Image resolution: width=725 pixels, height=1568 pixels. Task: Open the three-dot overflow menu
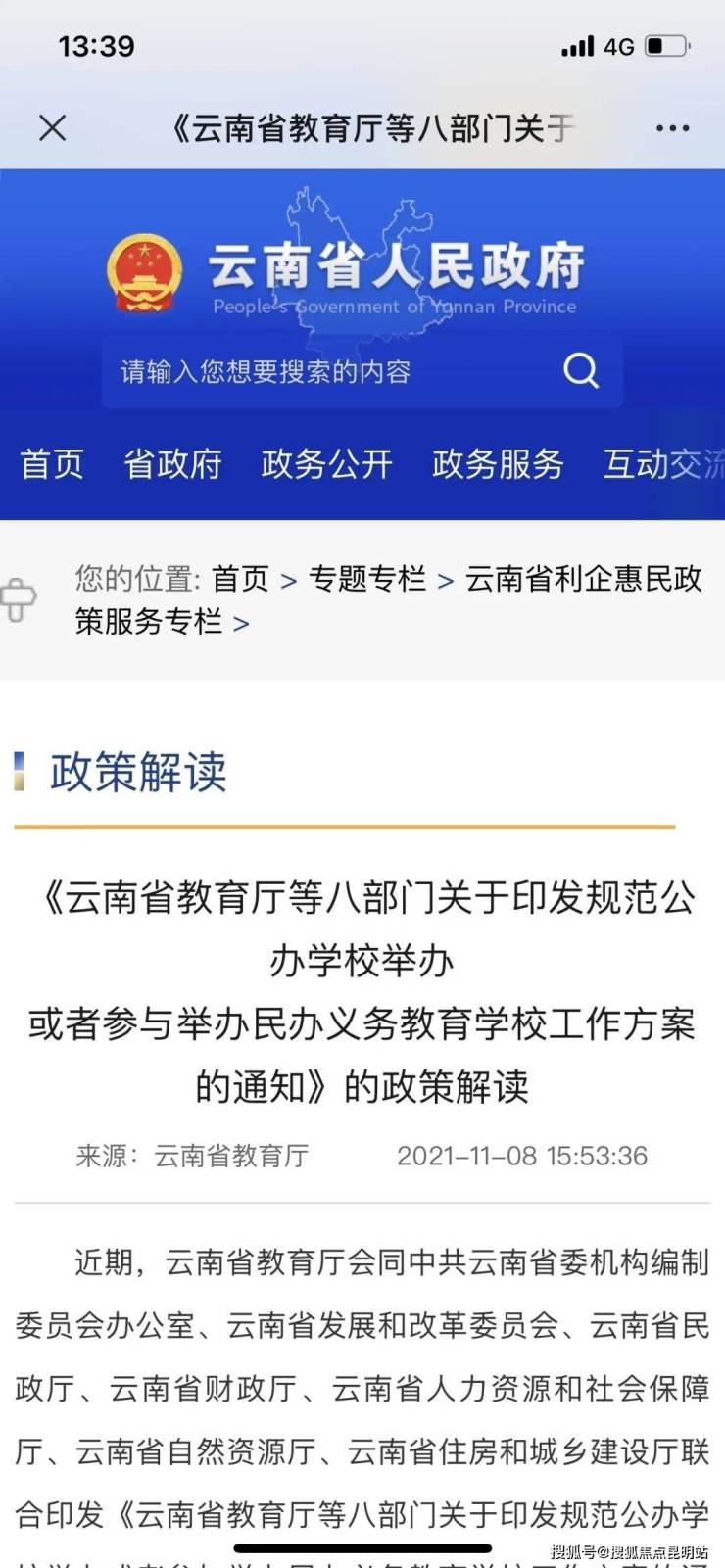tap(672, 128)
